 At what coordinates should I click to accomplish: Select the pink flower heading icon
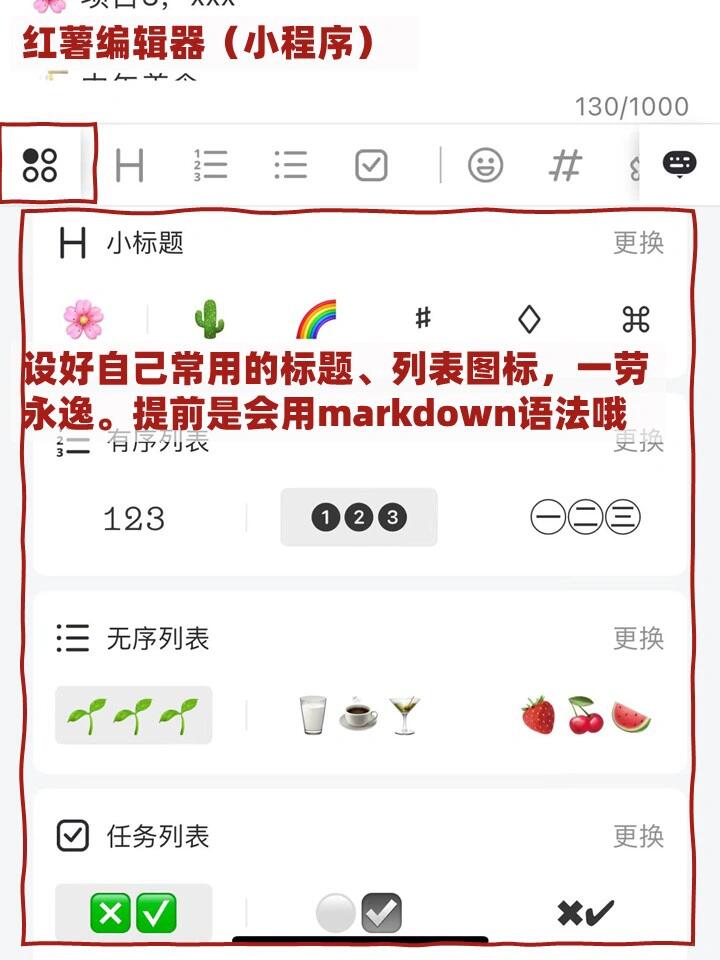tap(84, 320)
